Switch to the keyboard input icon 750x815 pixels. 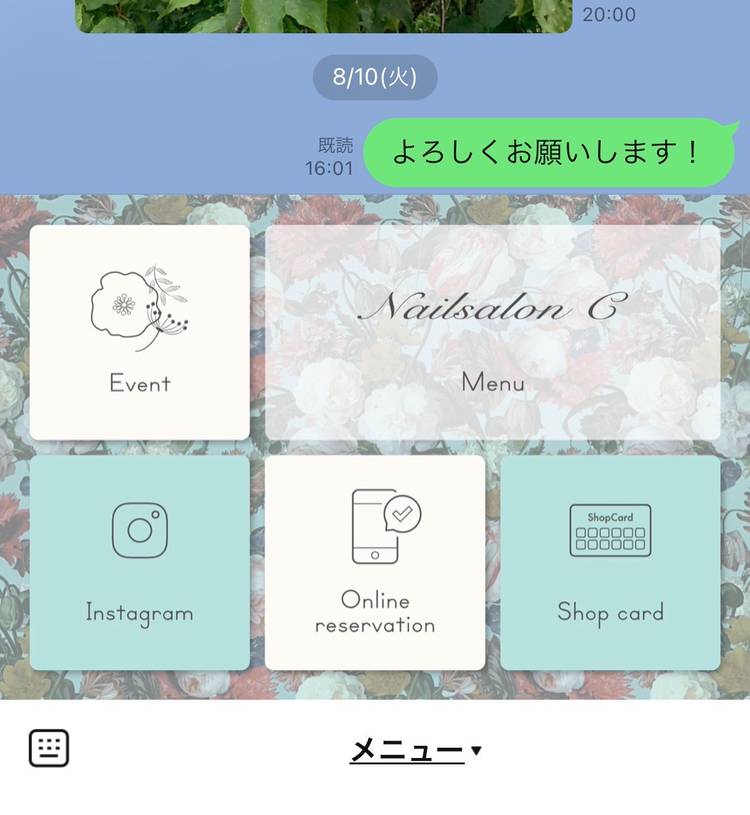click(49, 748)
